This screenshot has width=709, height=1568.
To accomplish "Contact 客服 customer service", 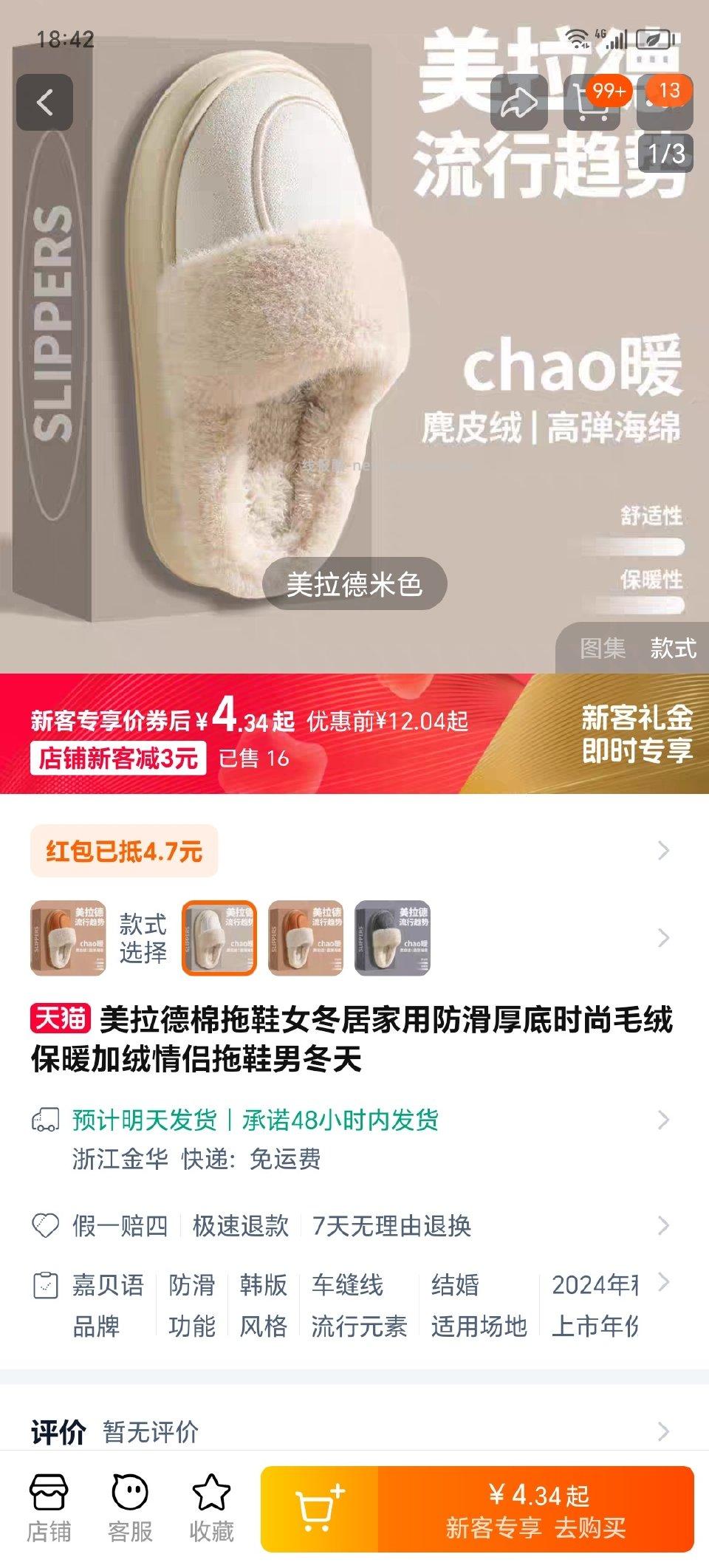I will (x=130, y=1507).
